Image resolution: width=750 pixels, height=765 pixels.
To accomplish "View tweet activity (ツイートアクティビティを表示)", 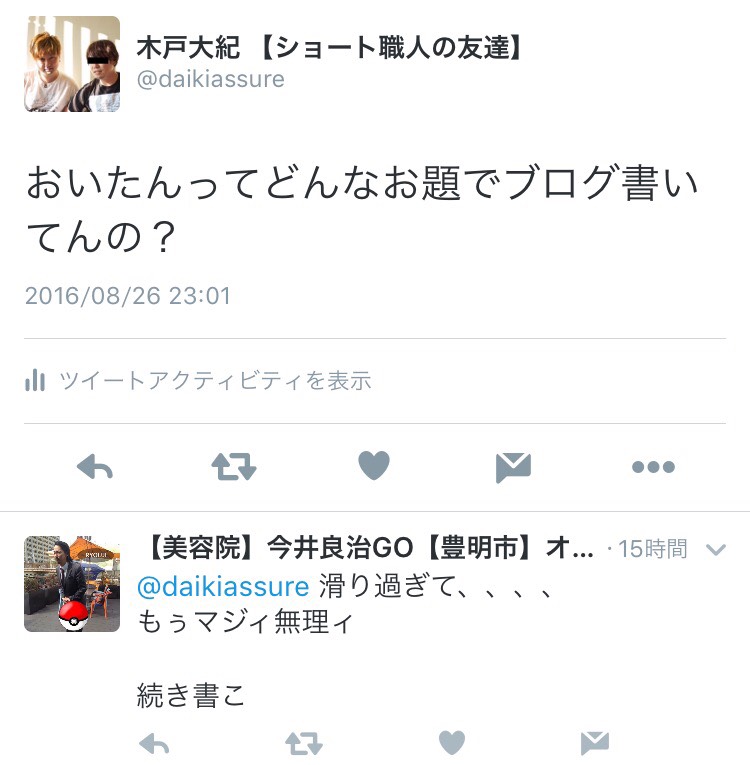I will (x=198, y=380).
